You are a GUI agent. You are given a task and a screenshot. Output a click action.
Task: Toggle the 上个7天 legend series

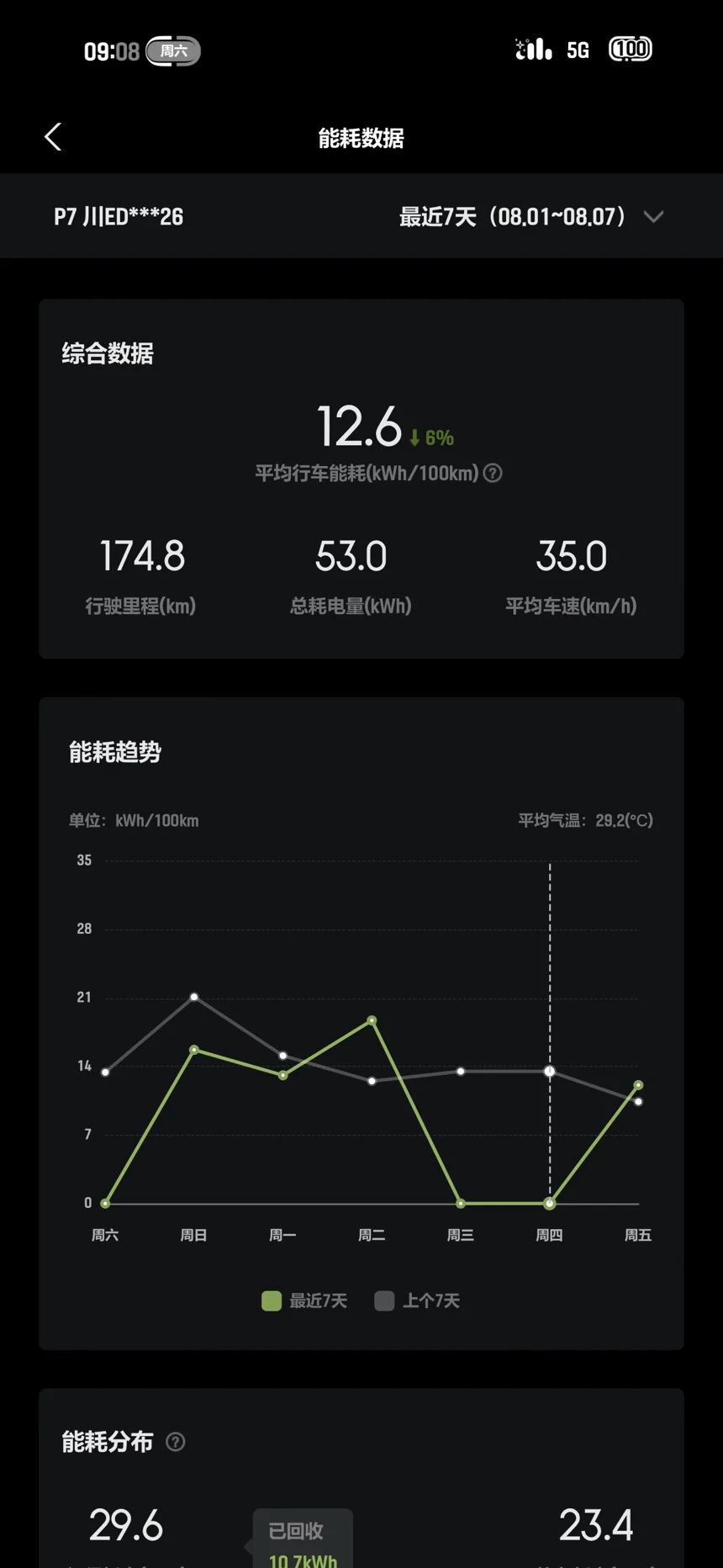click(x=417, y=1300)
